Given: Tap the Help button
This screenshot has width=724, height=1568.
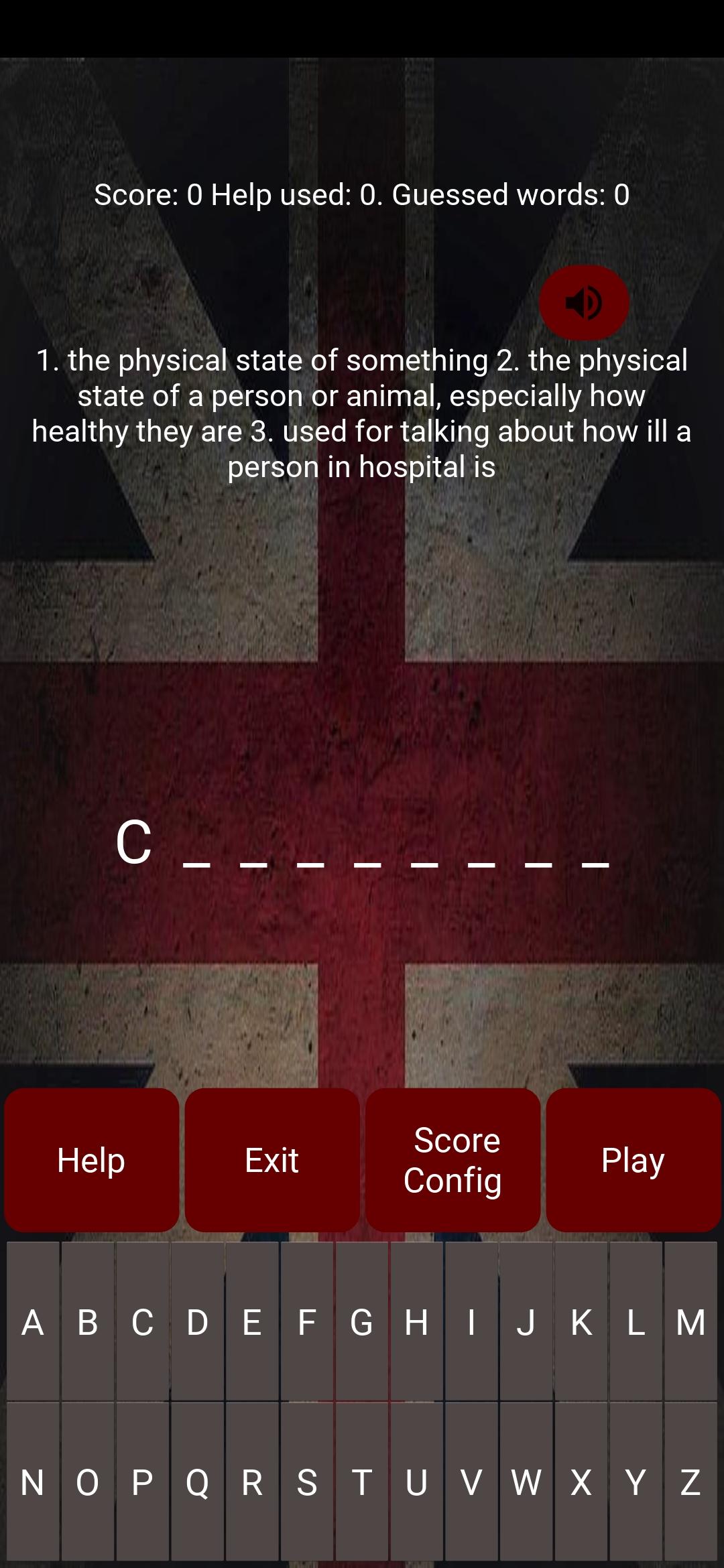Looking at the screenshot, I should coord(91,1160).
